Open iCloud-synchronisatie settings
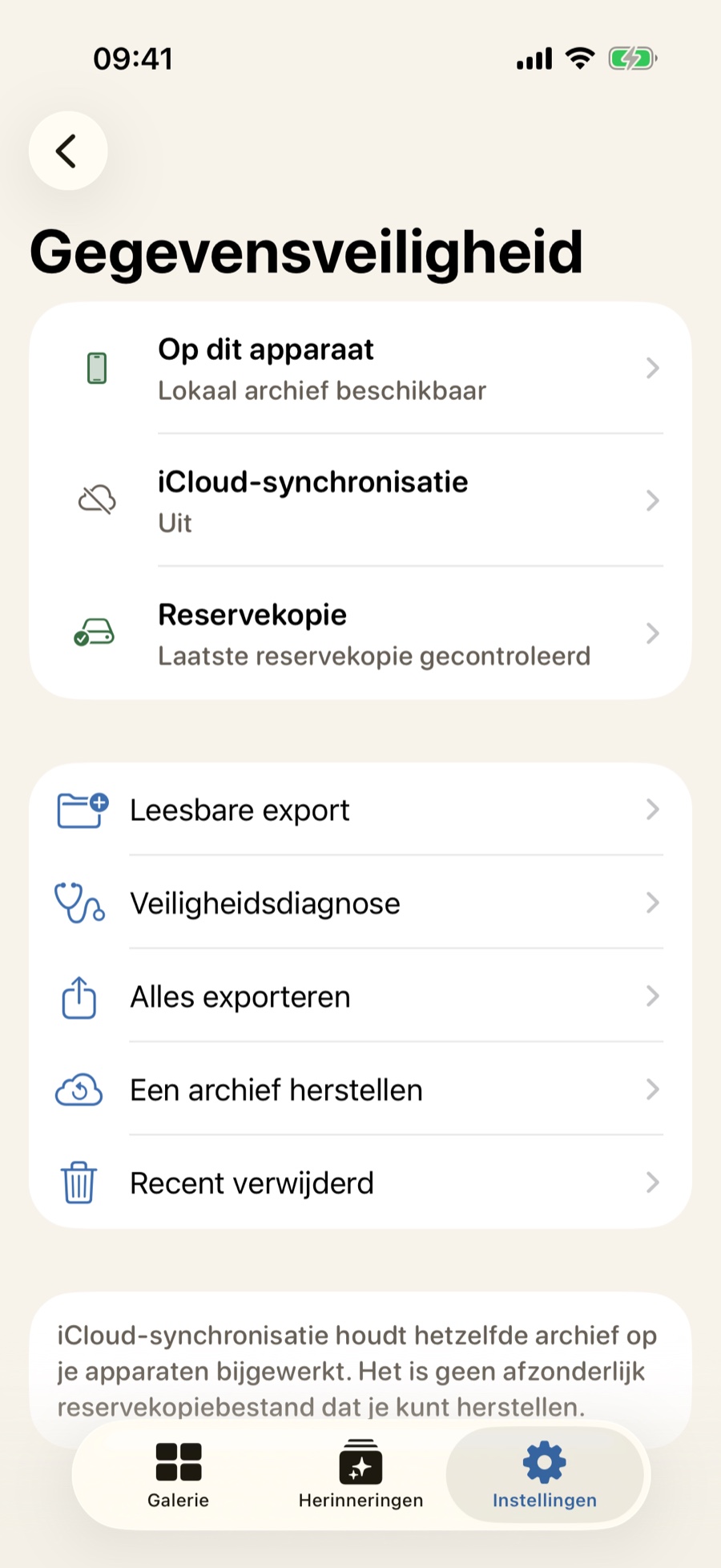721x1568 pixels. coord(360,501)
